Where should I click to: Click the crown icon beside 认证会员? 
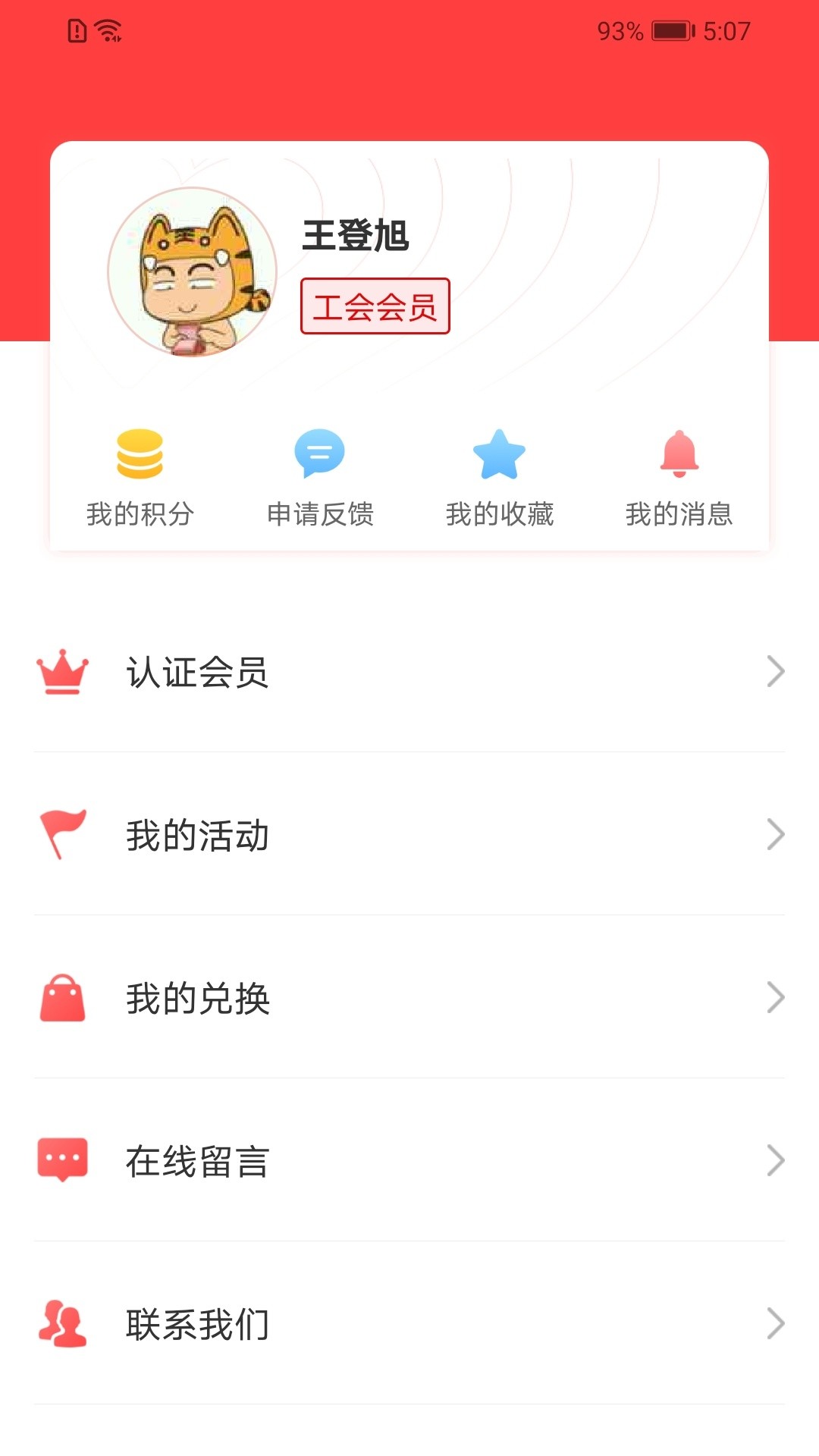(64, 671)
